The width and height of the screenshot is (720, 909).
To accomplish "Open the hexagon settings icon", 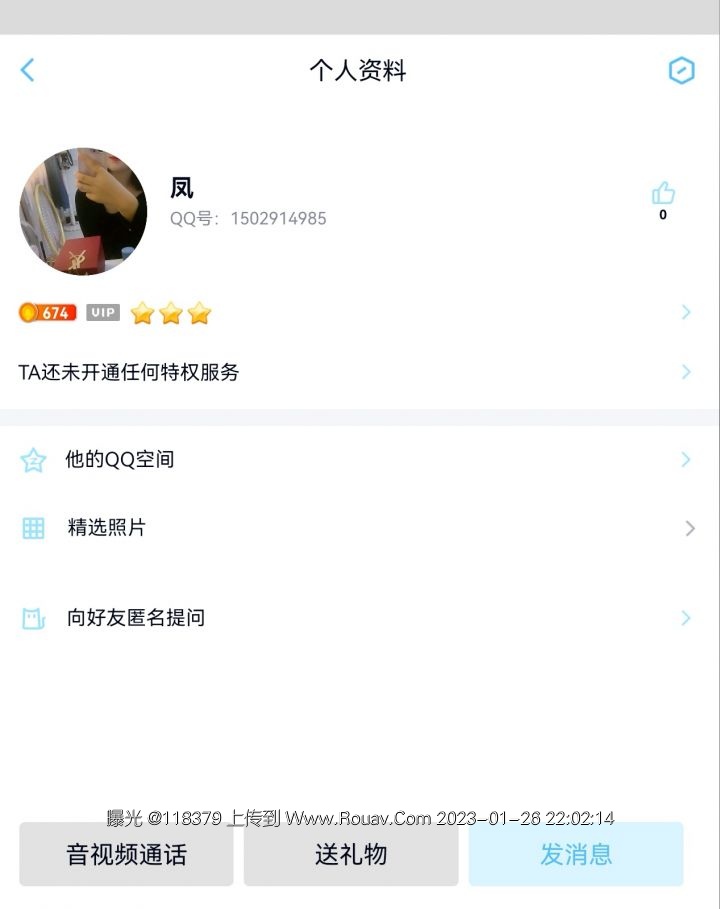I will [681, 70].
